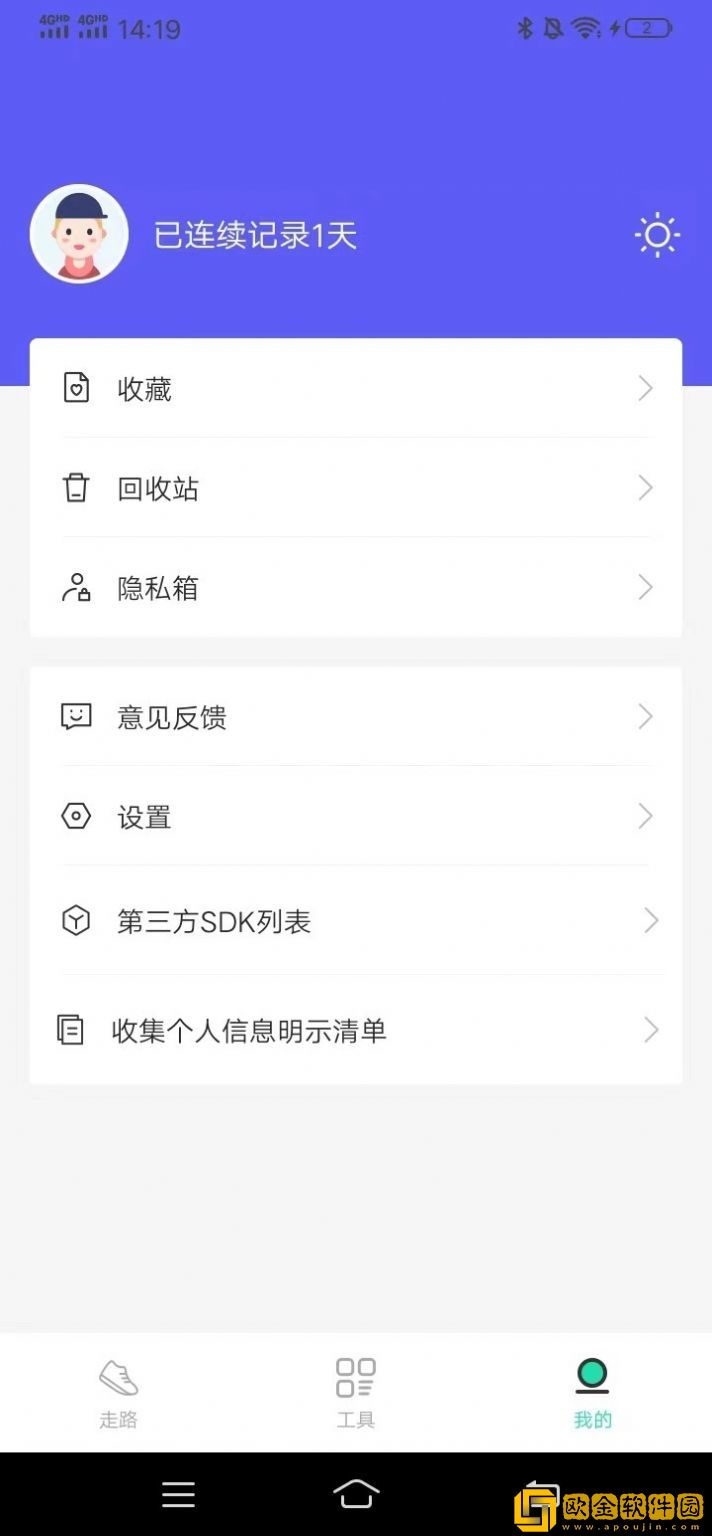Open 隐私箱 privacy box

pos(356,588)
